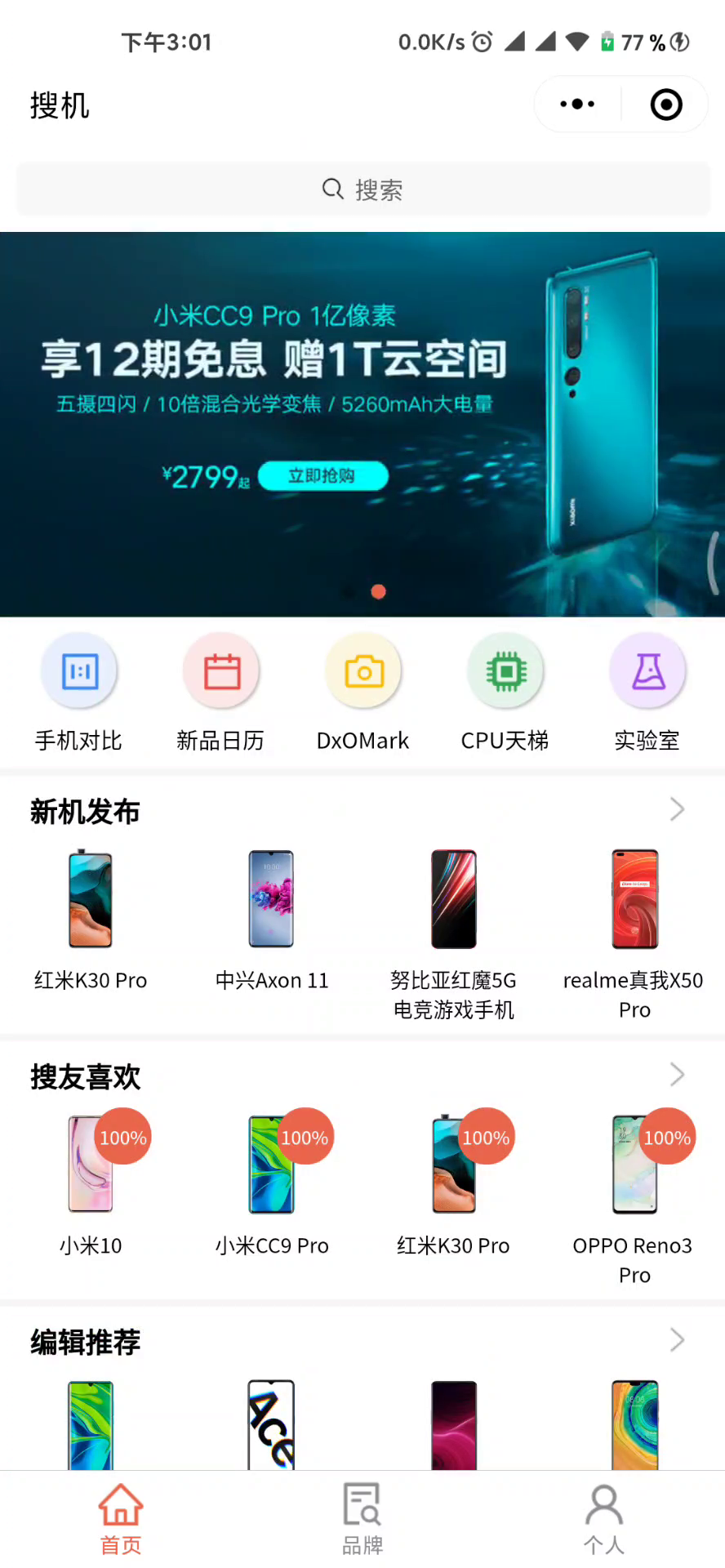Open the mini program more-options menu
The height and width of the screenshot is (1568, 725).
[x=578, y=105]
